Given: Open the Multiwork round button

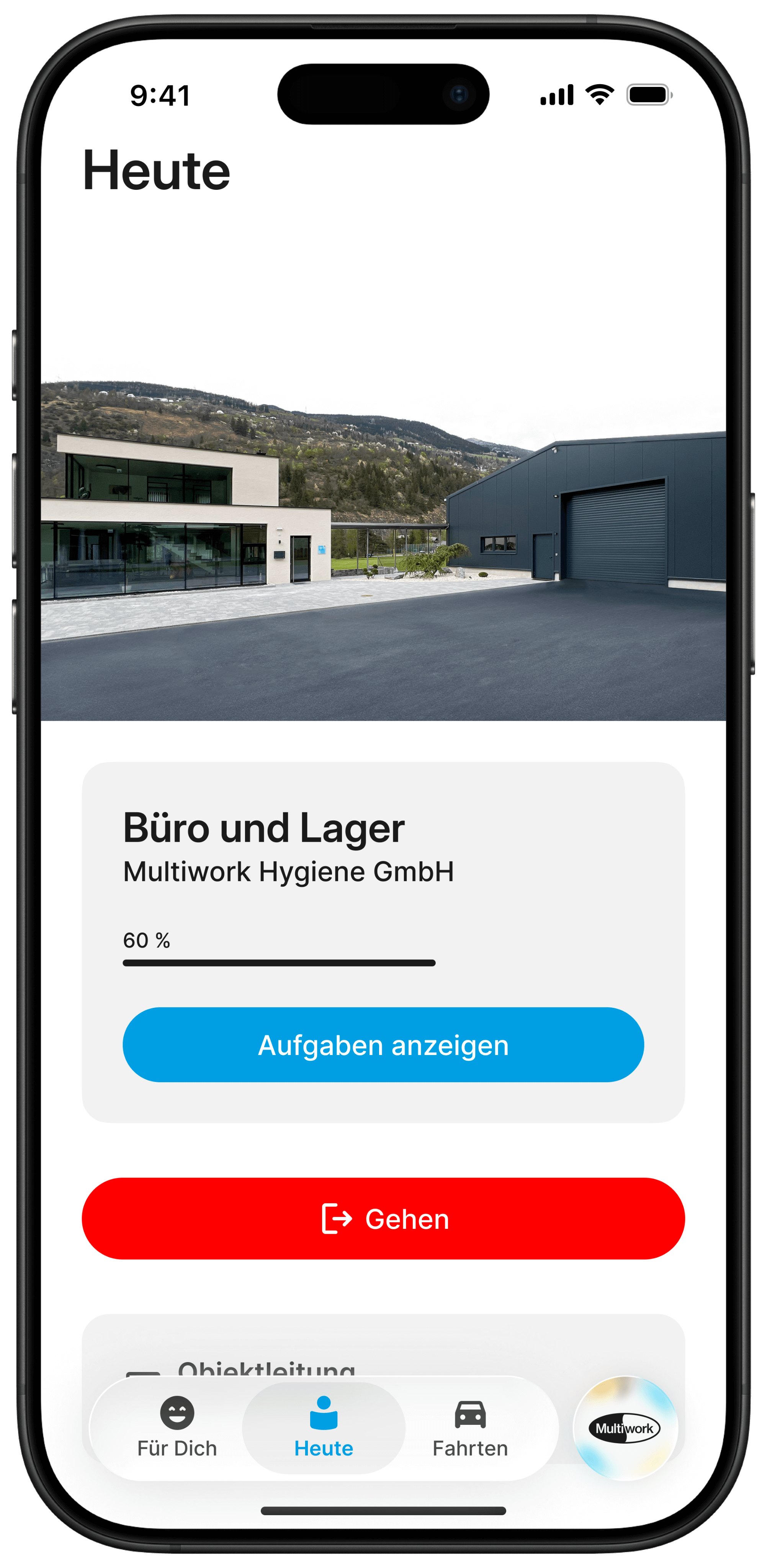Looking at the screenshot, I should 625,1428.
